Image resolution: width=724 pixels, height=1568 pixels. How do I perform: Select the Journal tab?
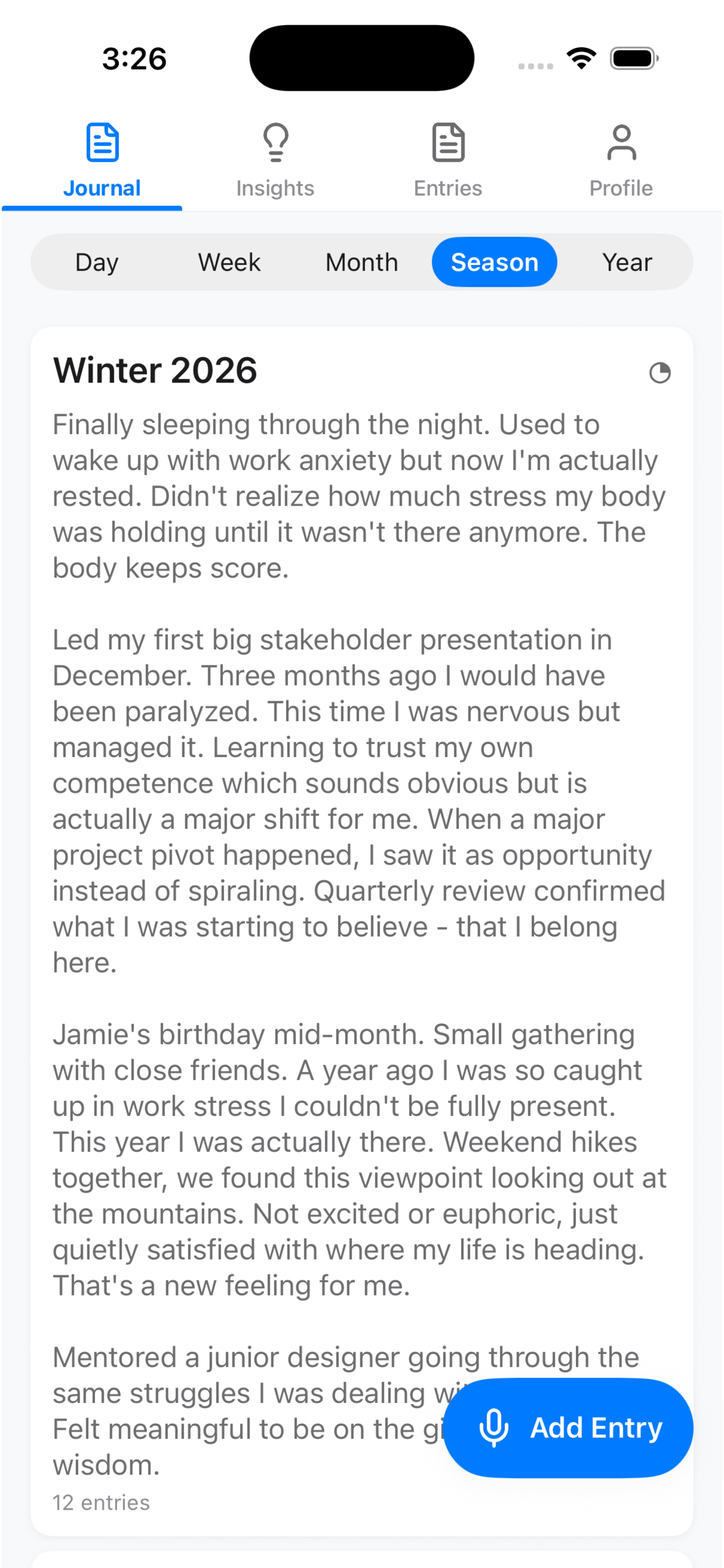point(101,160)
